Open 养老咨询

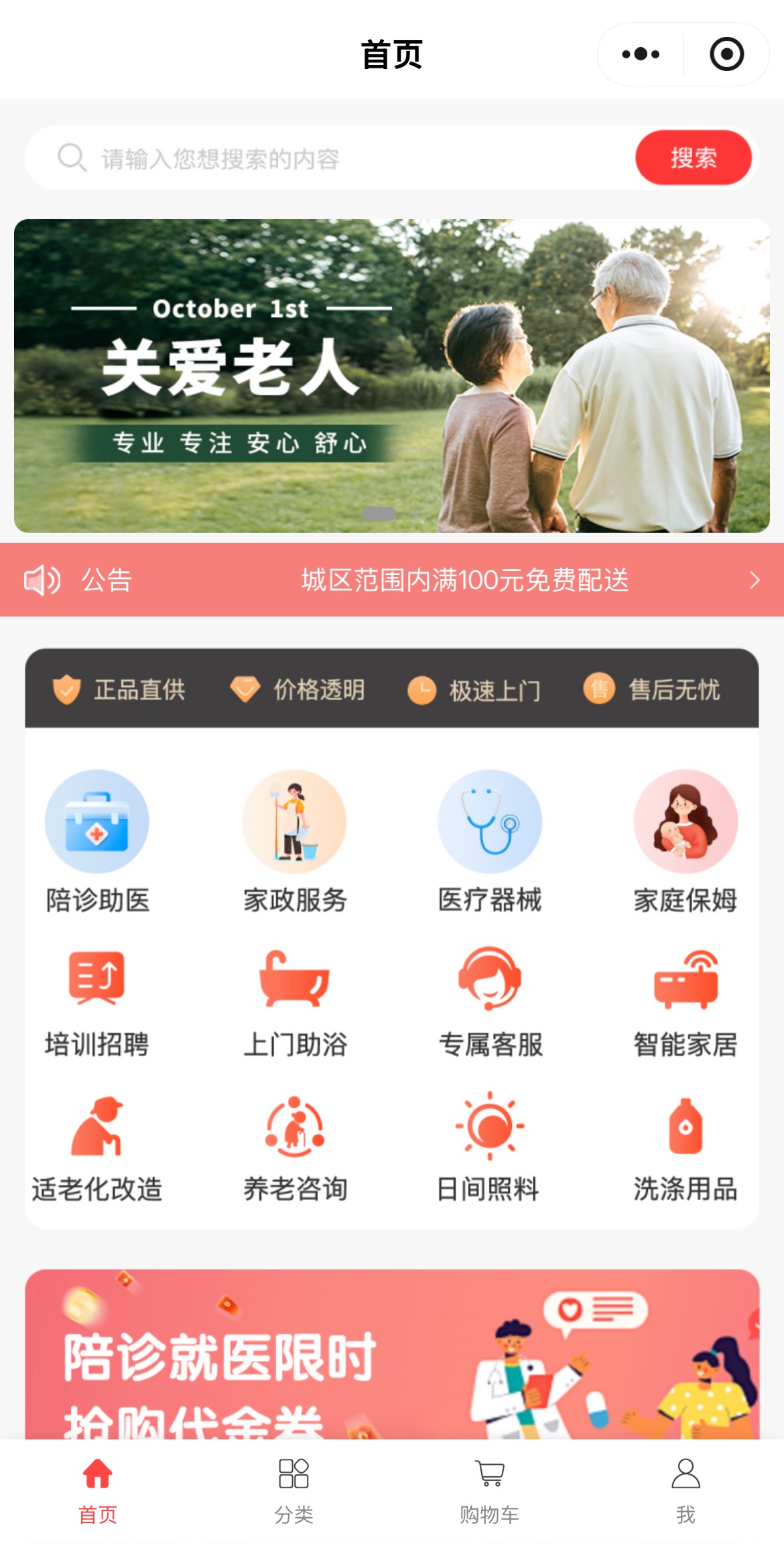pos(294,1147)
